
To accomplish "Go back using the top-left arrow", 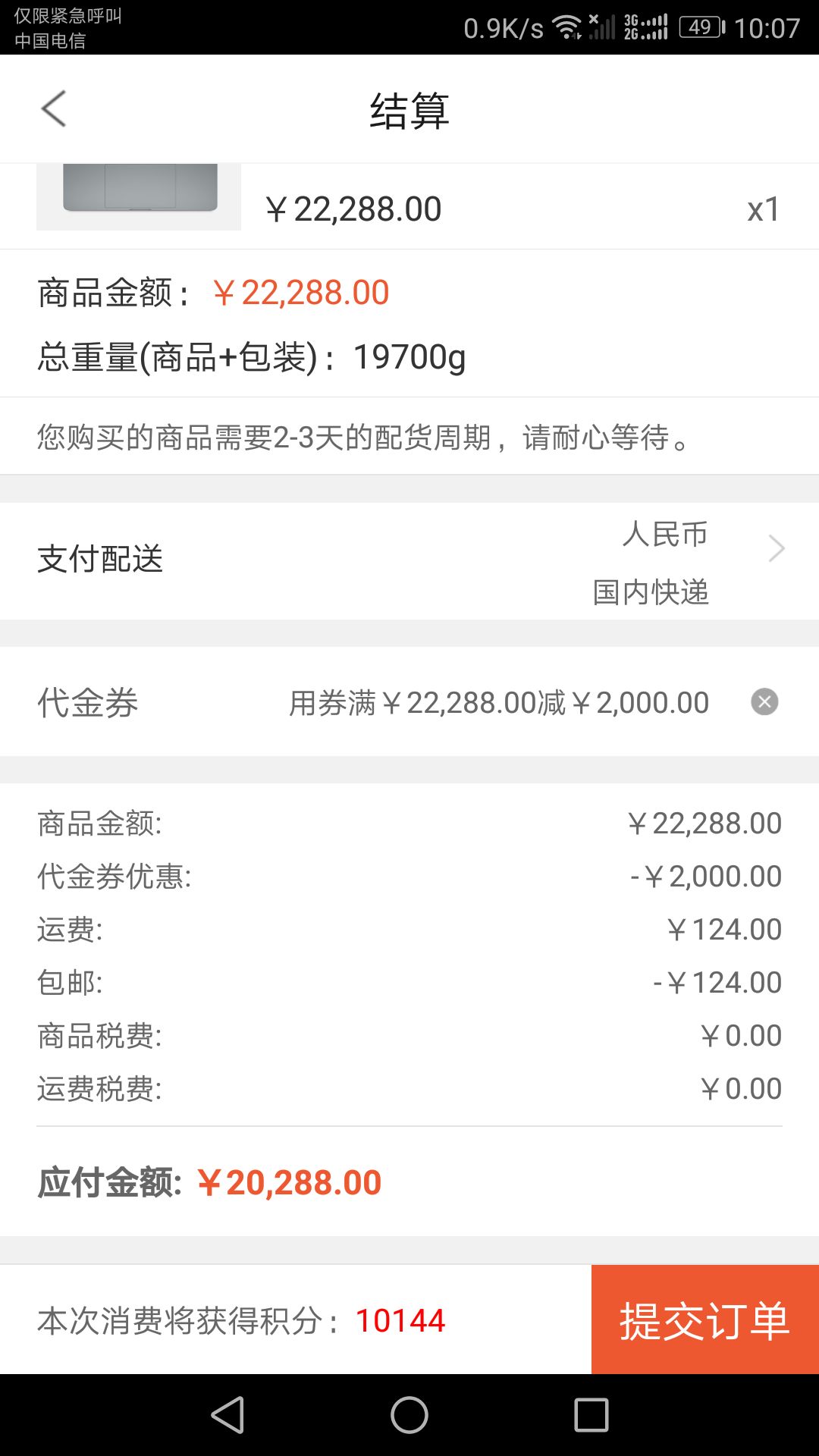I will 53,108.
